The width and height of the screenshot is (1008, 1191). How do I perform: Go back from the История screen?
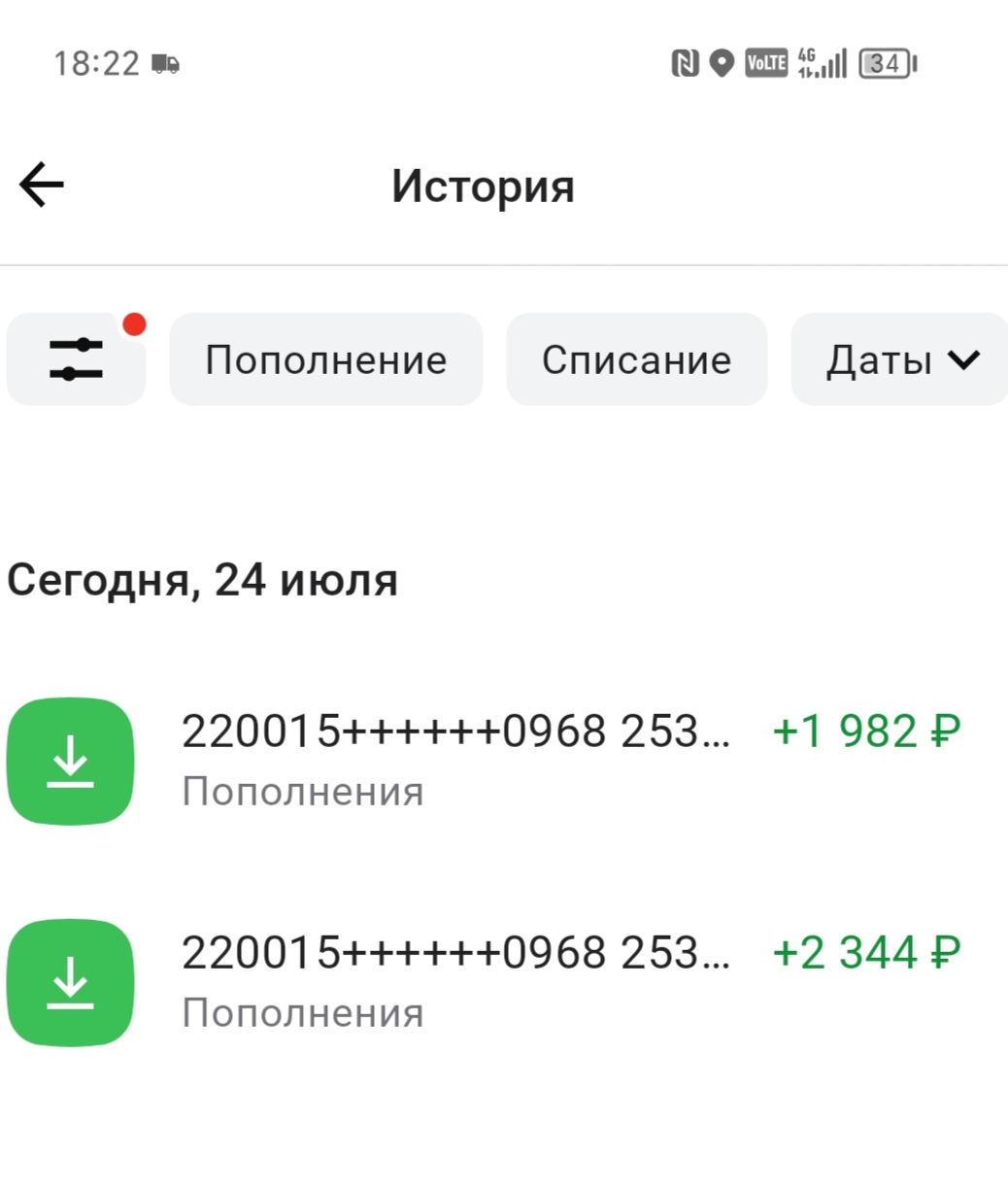tap(42, 185)
